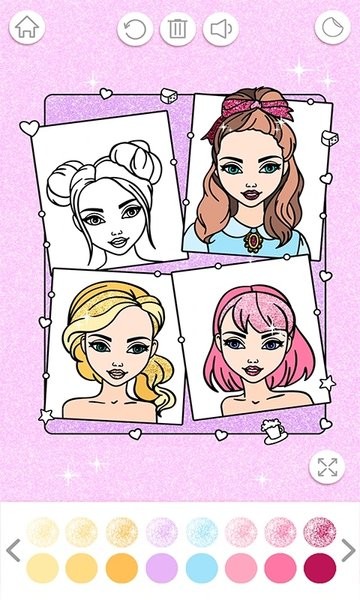Choose the glitter lavender swatch

[x=162, y=532]
